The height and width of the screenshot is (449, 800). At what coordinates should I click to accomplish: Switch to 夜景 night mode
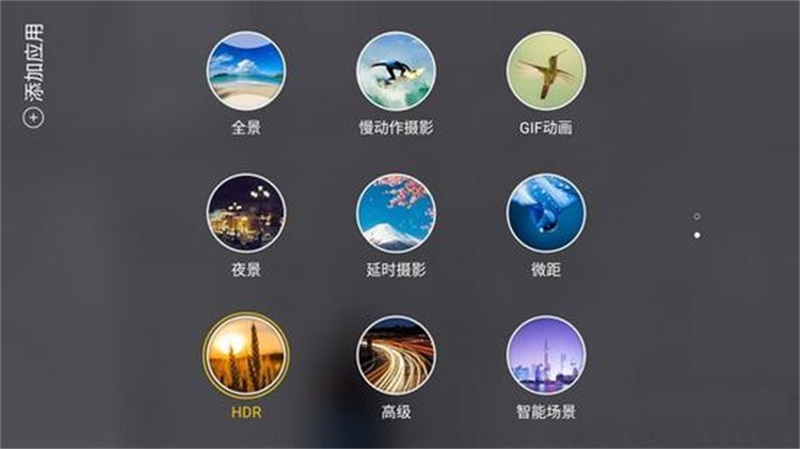pyautogui.click(x=246, y=213)
